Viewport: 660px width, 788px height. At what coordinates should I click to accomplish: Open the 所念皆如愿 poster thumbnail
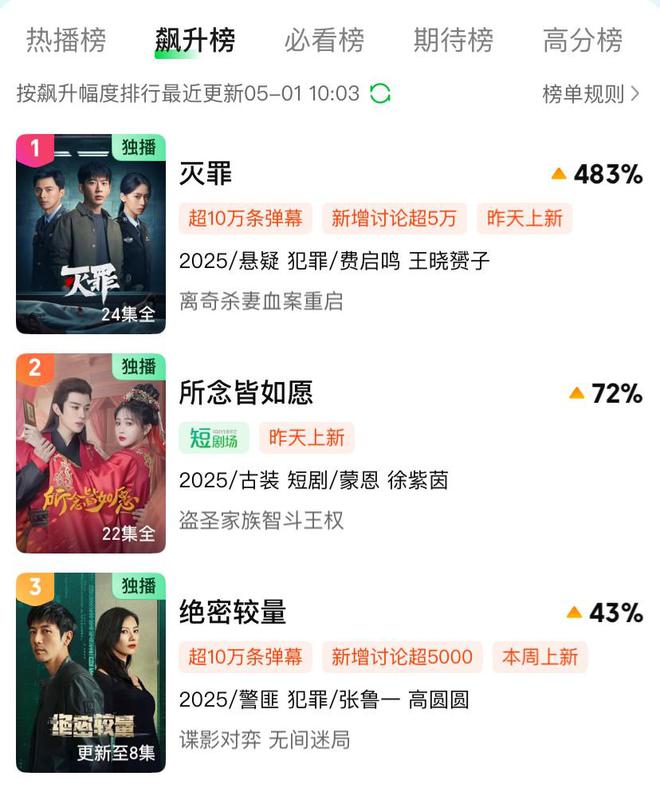(x=91, y=453)
